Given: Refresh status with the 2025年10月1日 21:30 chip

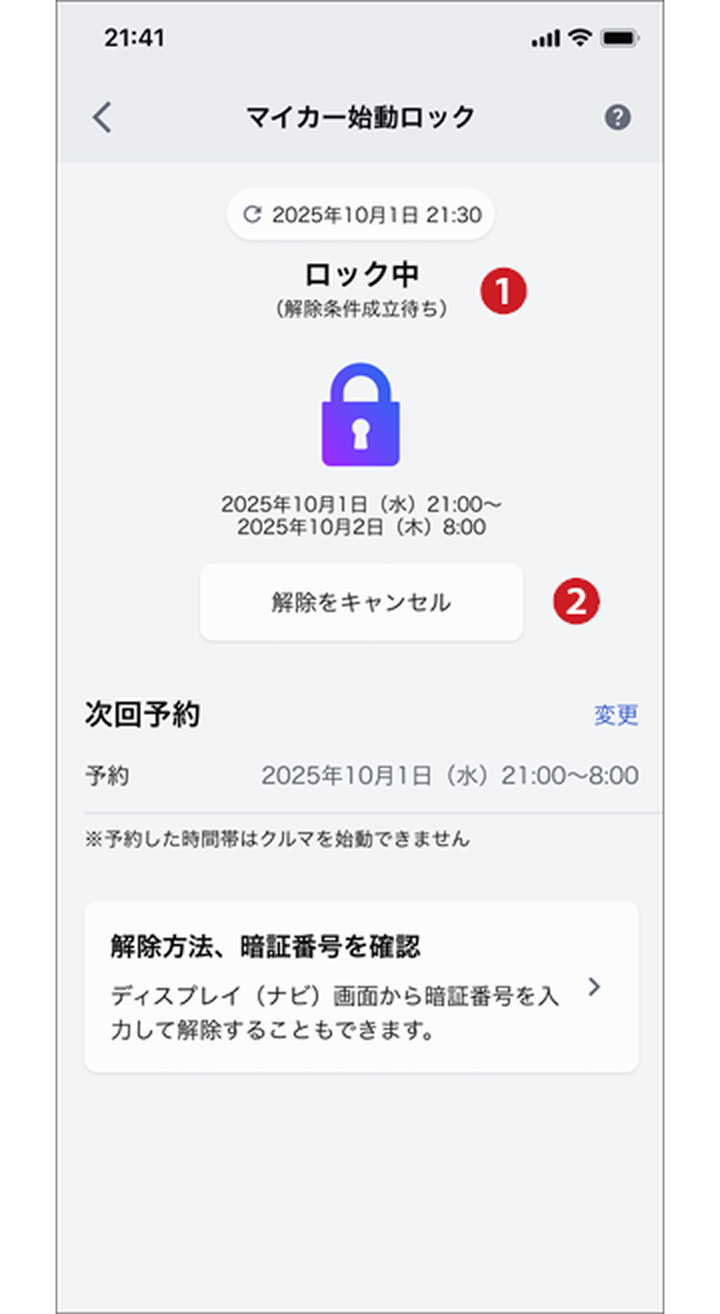Looking at the screenshot, I should point(361,214).
